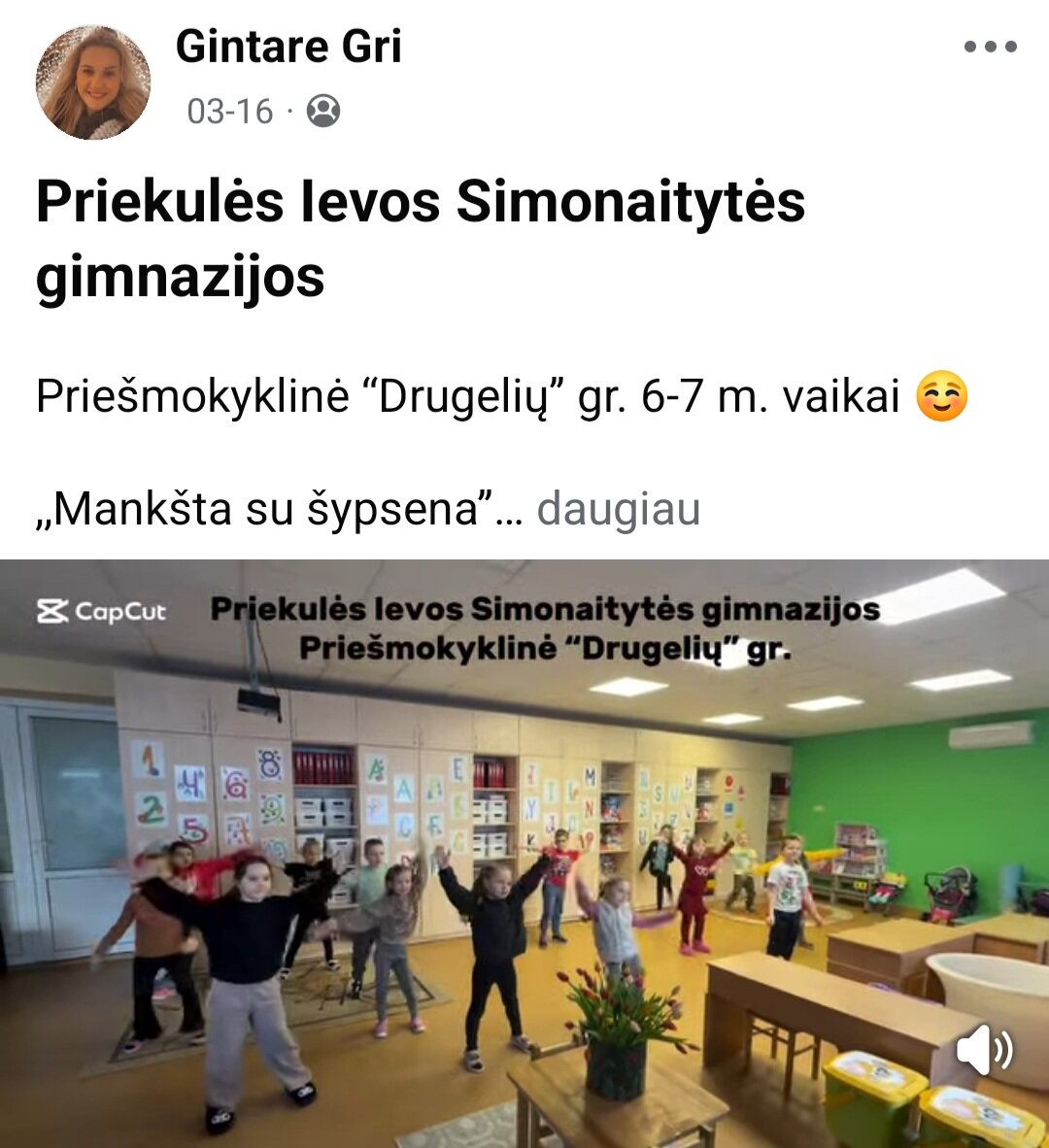Screen dimensions: 1049x1148
Task: Open the Gintare Gri profile name
Action: pos(288,47)
